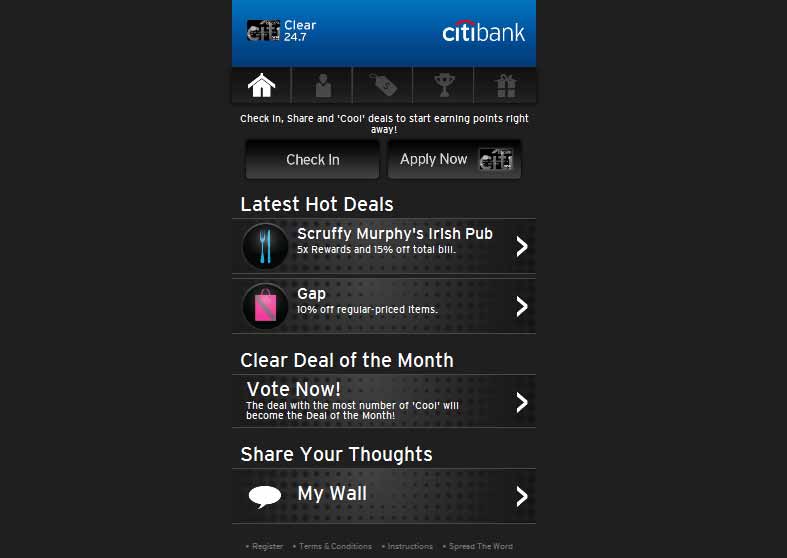Open the Gap 10% off deal
Viewport: 787px width, 558px height.
coord(384,306)
